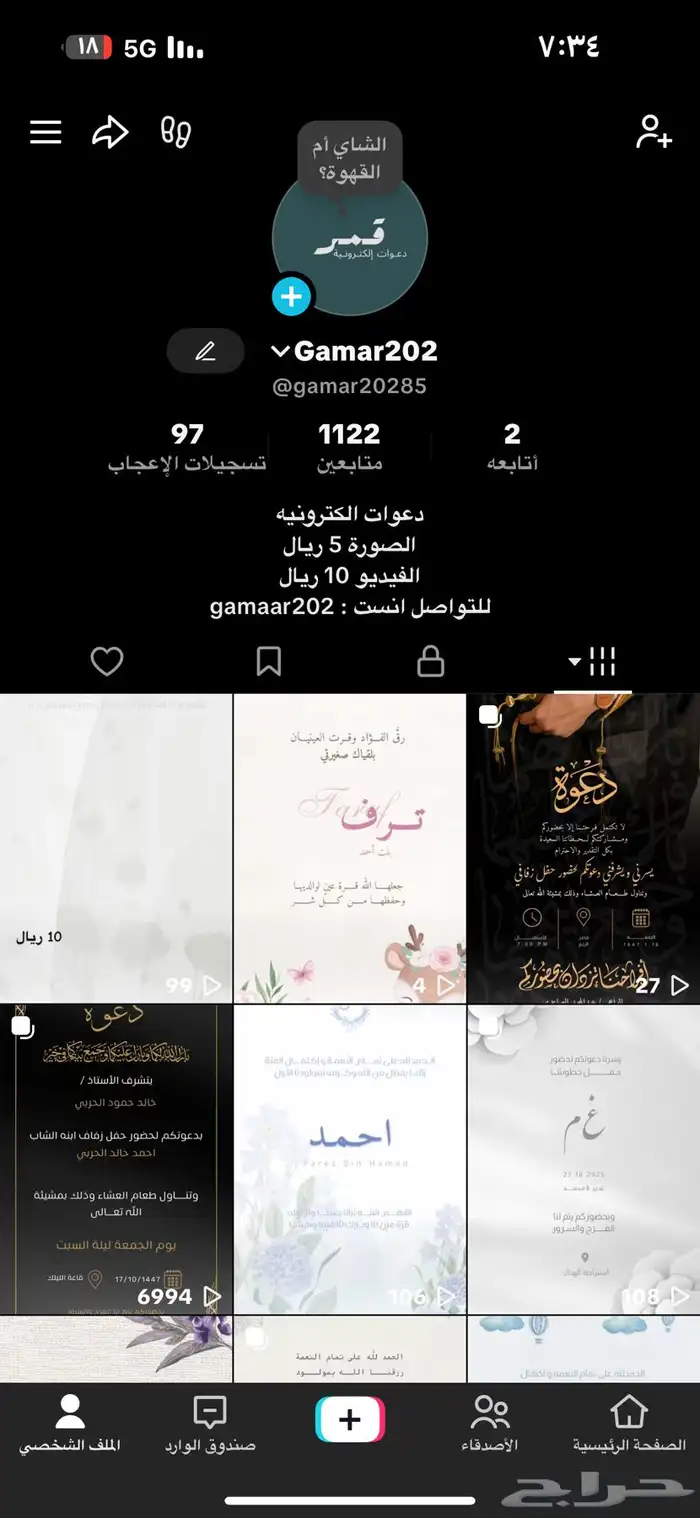View the 2 following list
Viewport: 700px width, 1518px height.
click(x=512, y=447)
